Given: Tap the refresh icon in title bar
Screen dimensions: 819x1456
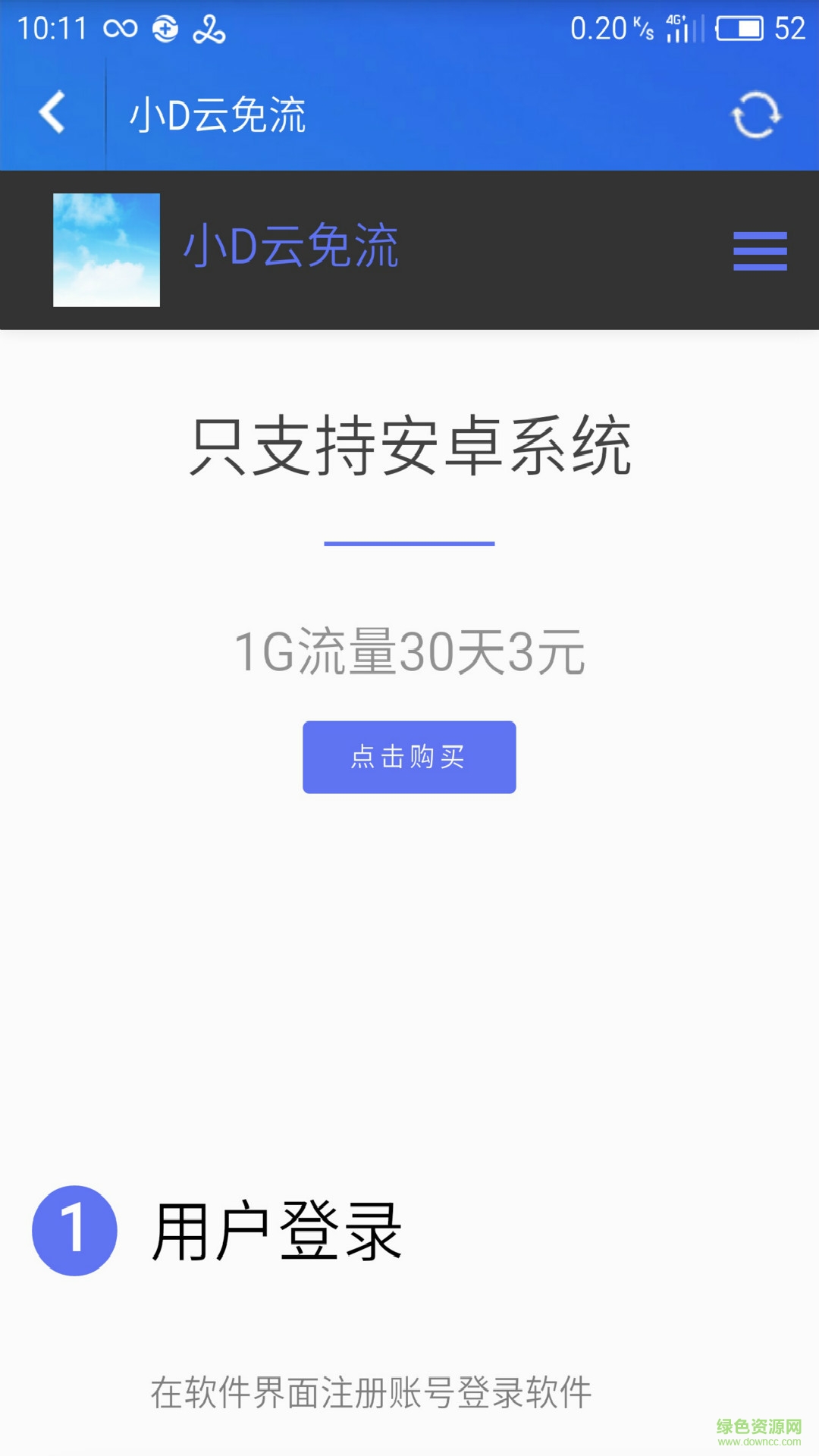Looking at the screenshot, I should pyautogui.click(x=755, y=115).
